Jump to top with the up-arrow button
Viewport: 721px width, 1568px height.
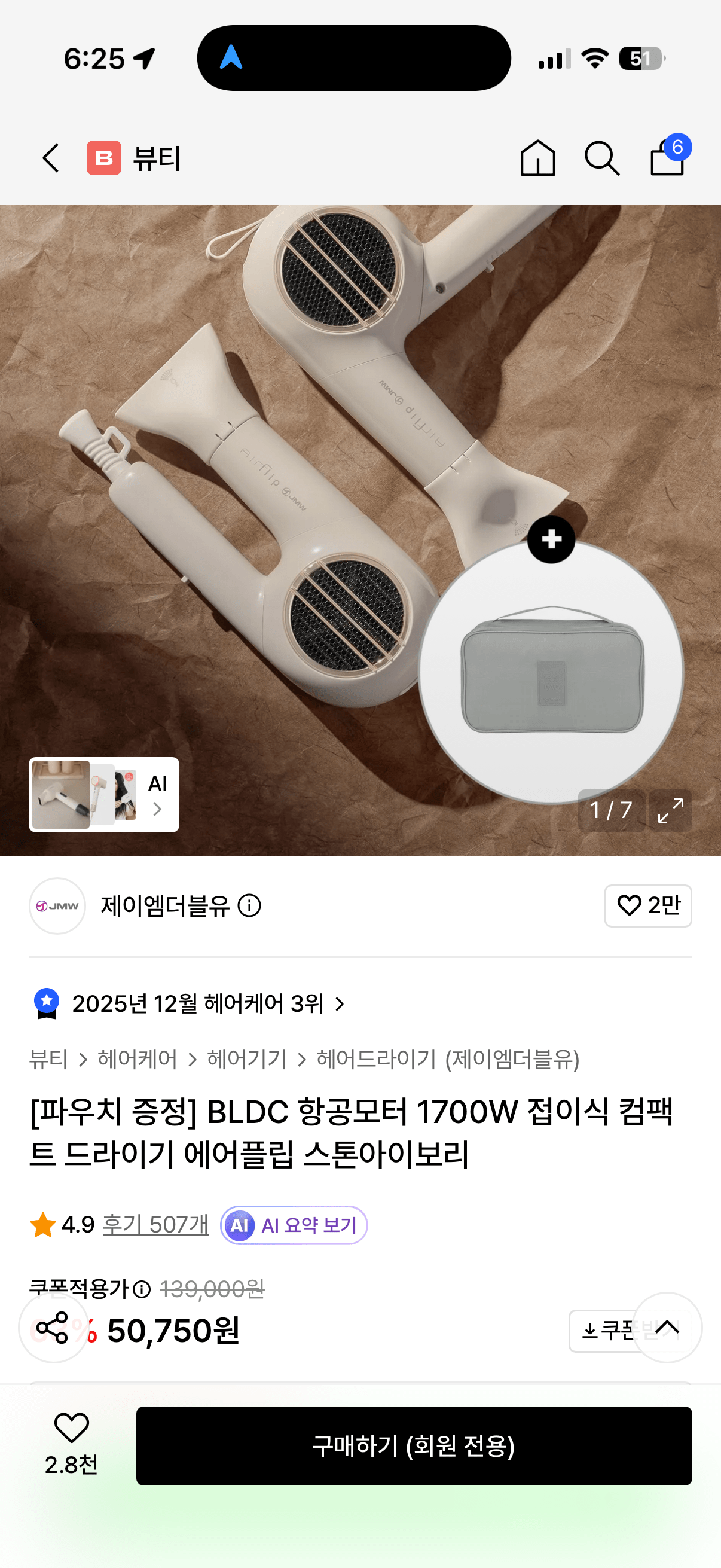click(667, 1327)
